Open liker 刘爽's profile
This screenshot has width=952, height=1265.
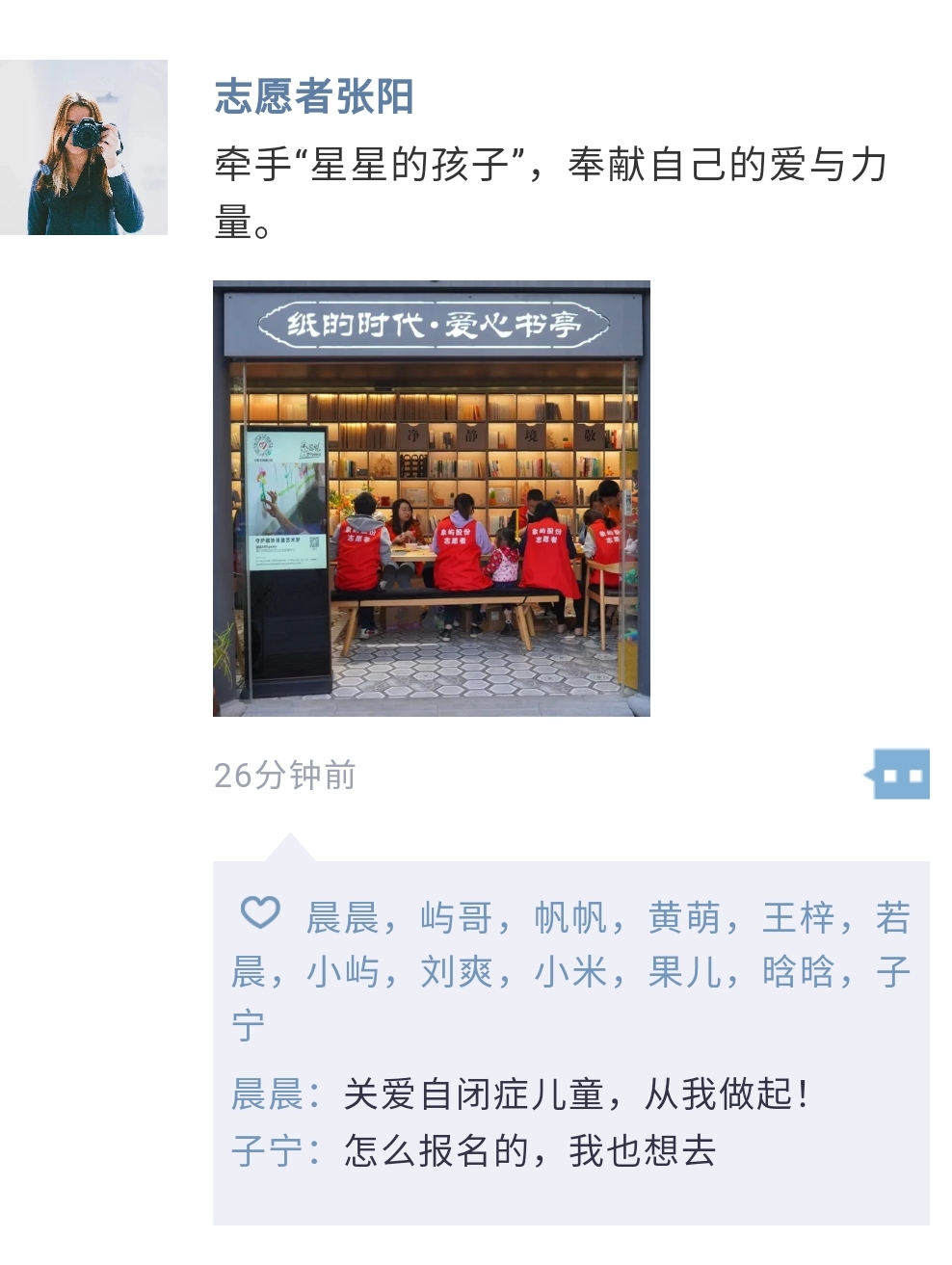coord(456,972)
